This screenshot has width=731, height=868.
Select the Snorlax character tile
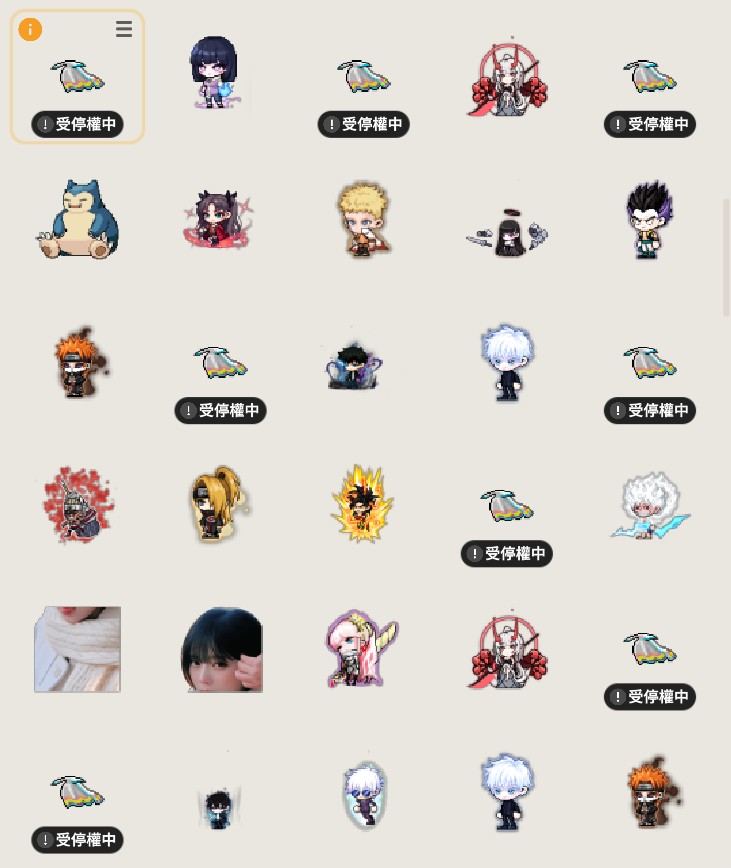[x=78, y=220]
